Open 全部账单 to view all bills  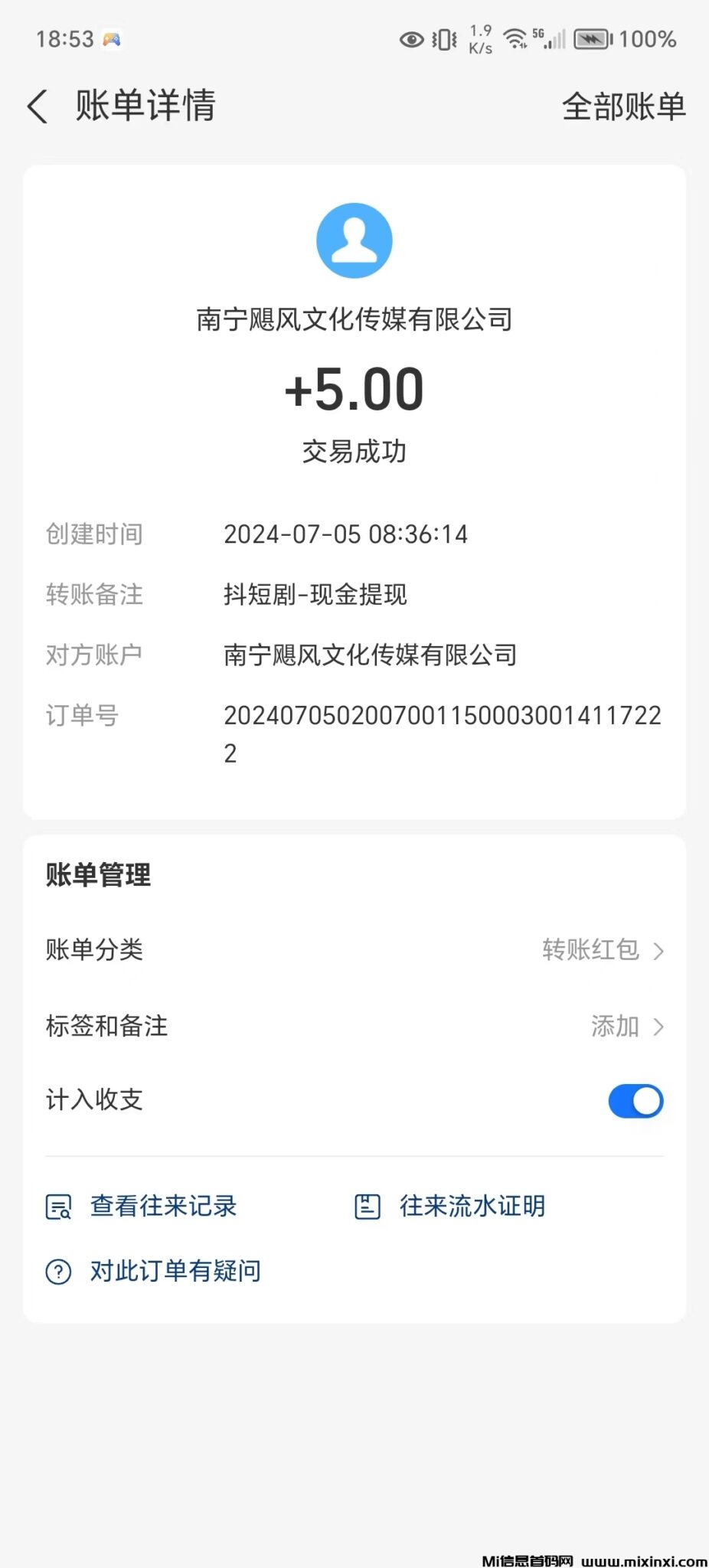[x=623, y=106]
